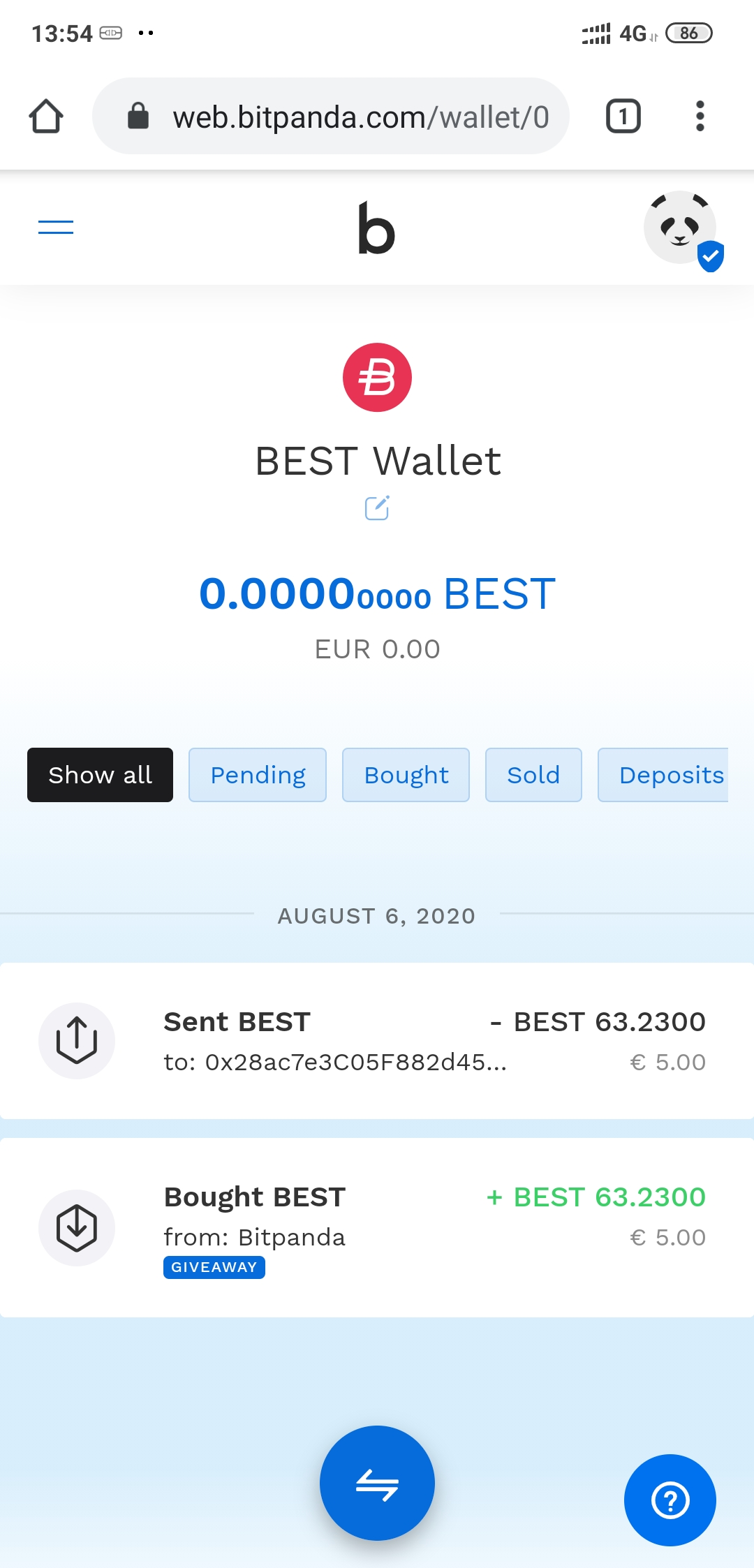
Task: Filter transactions by Pending
Action: tap(258, 775)
